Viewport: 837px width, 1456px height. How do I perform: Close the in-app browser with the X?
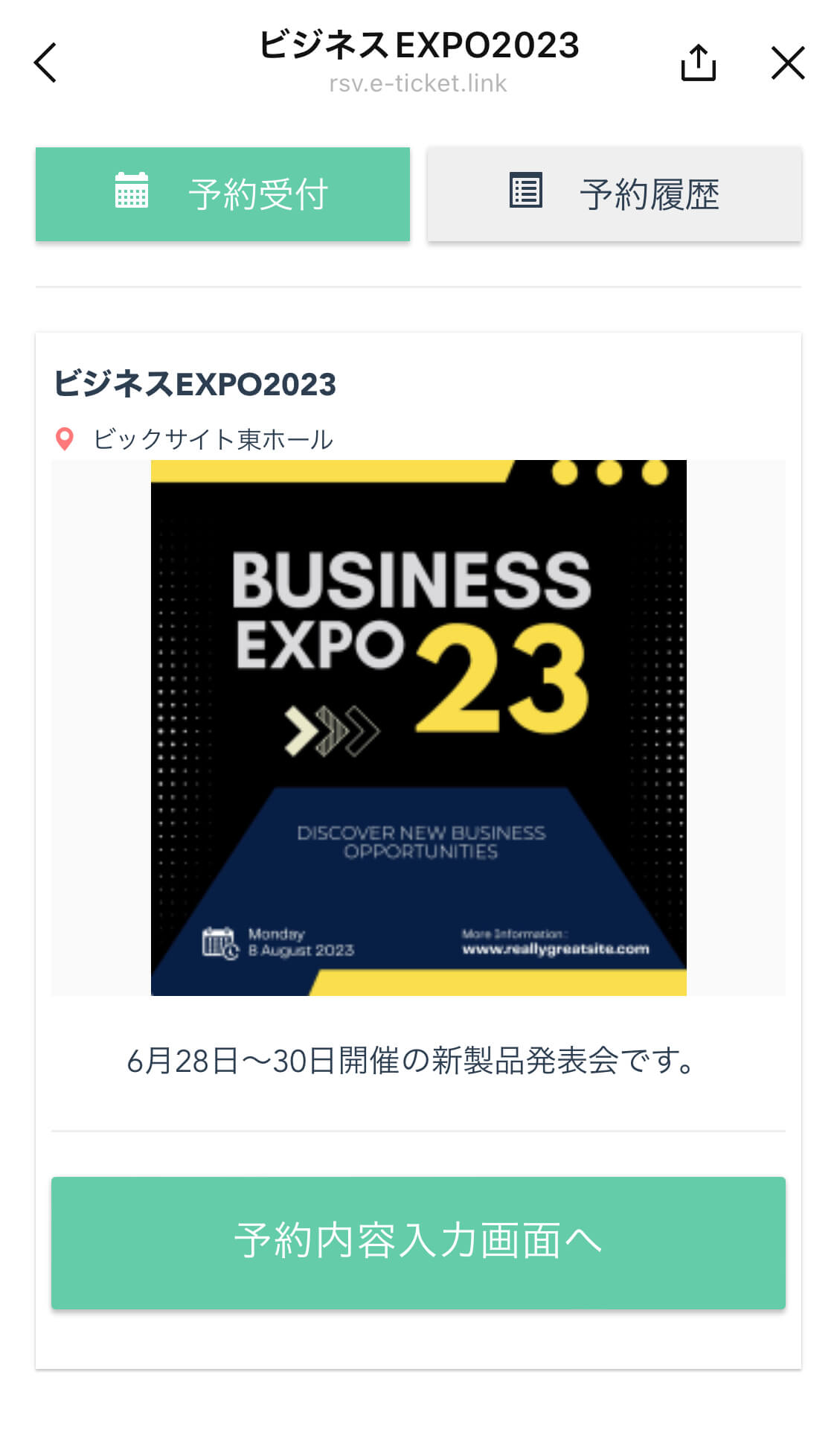pyautogui.click(x=787, y=63)
